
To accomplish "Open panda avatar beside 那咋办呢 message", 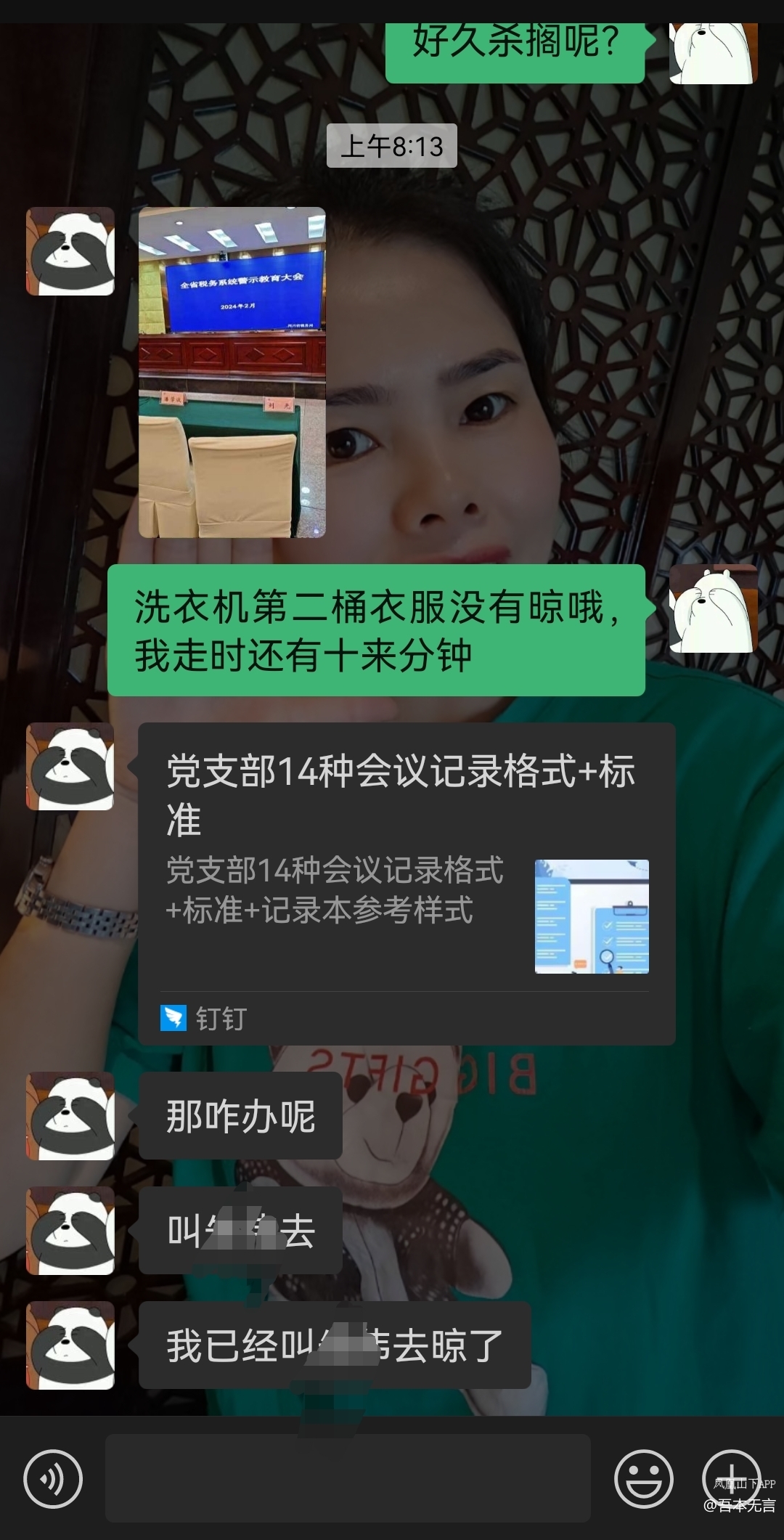I will 70,1116.
